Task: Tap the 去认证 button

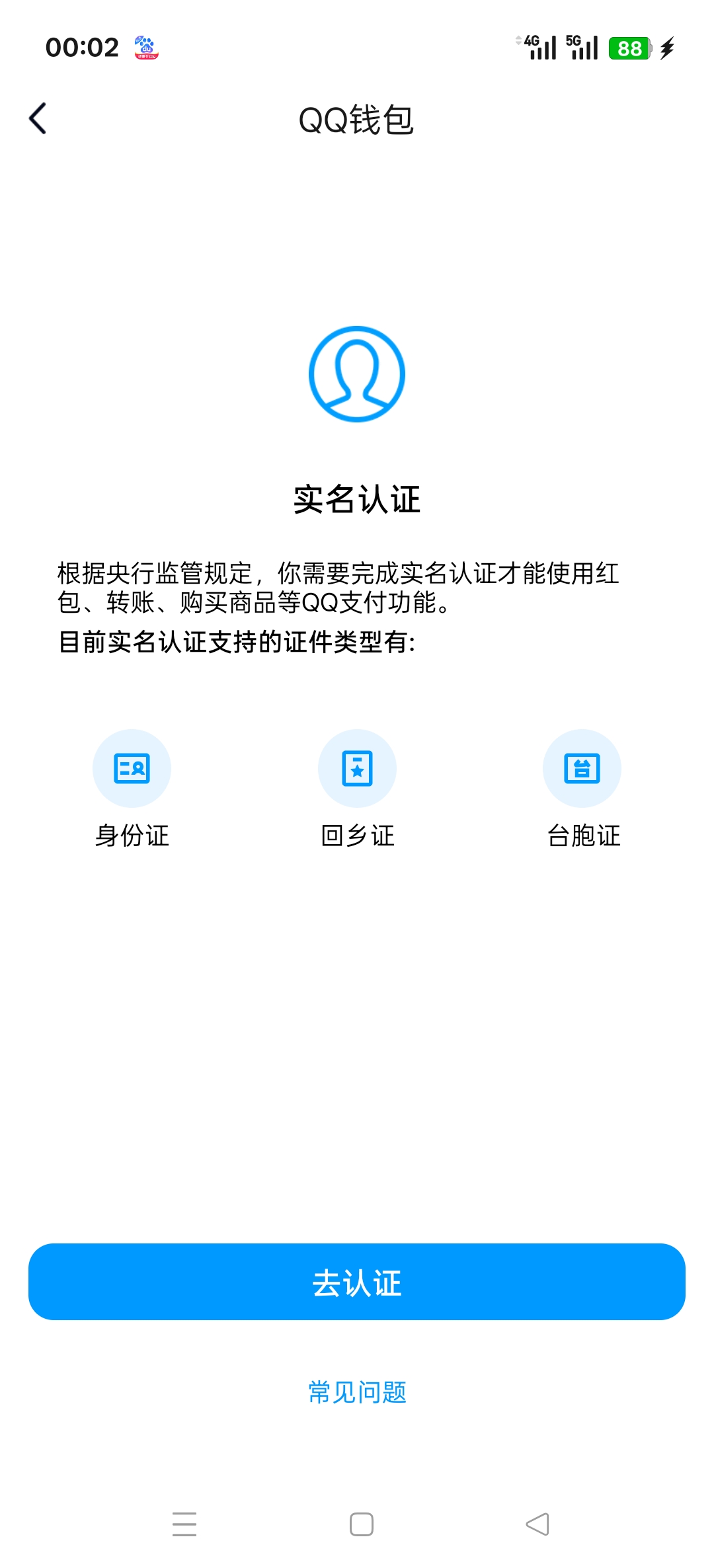Action: point(357,1282)
